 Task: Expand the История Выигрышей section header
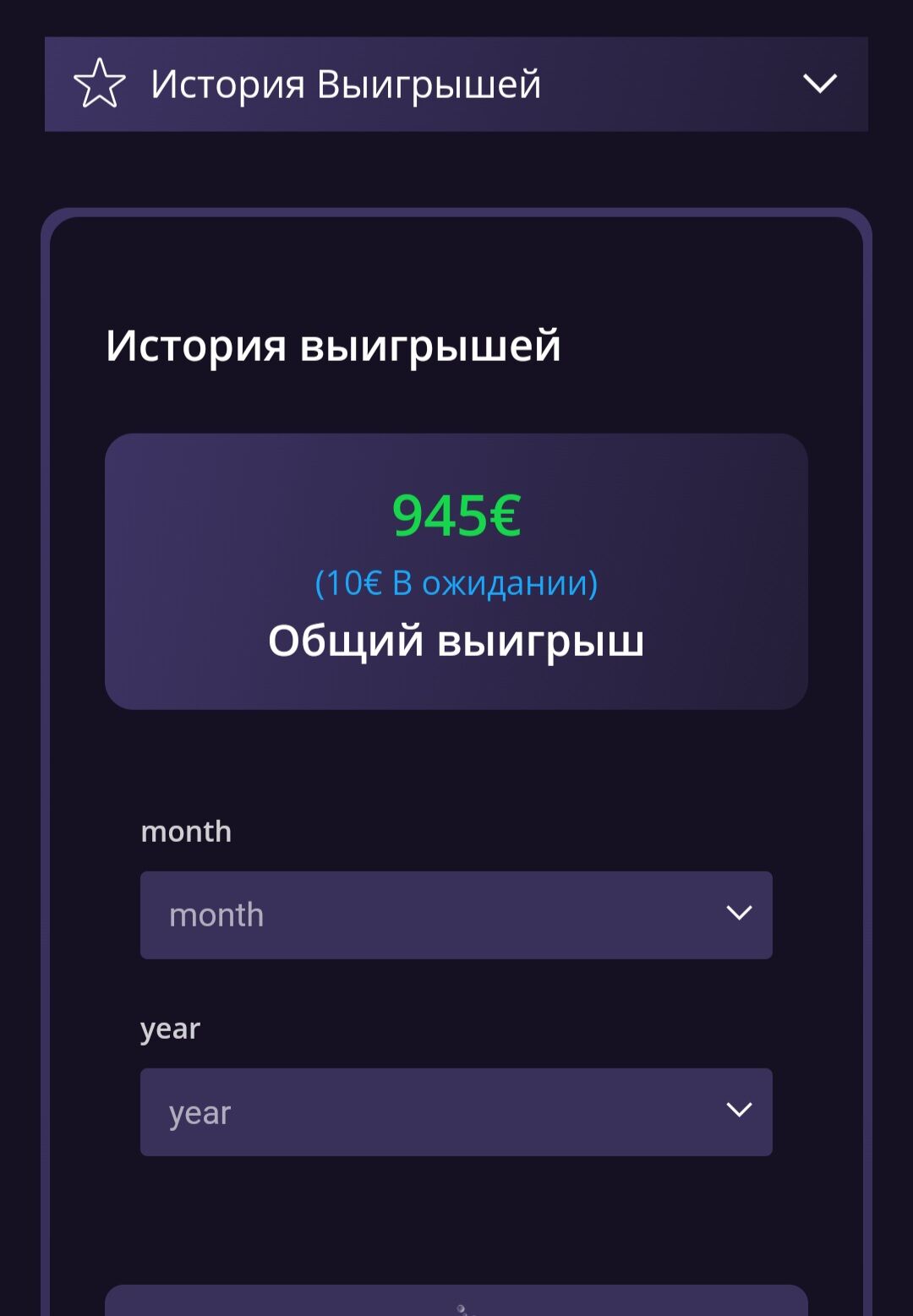[x=456, y=84]
